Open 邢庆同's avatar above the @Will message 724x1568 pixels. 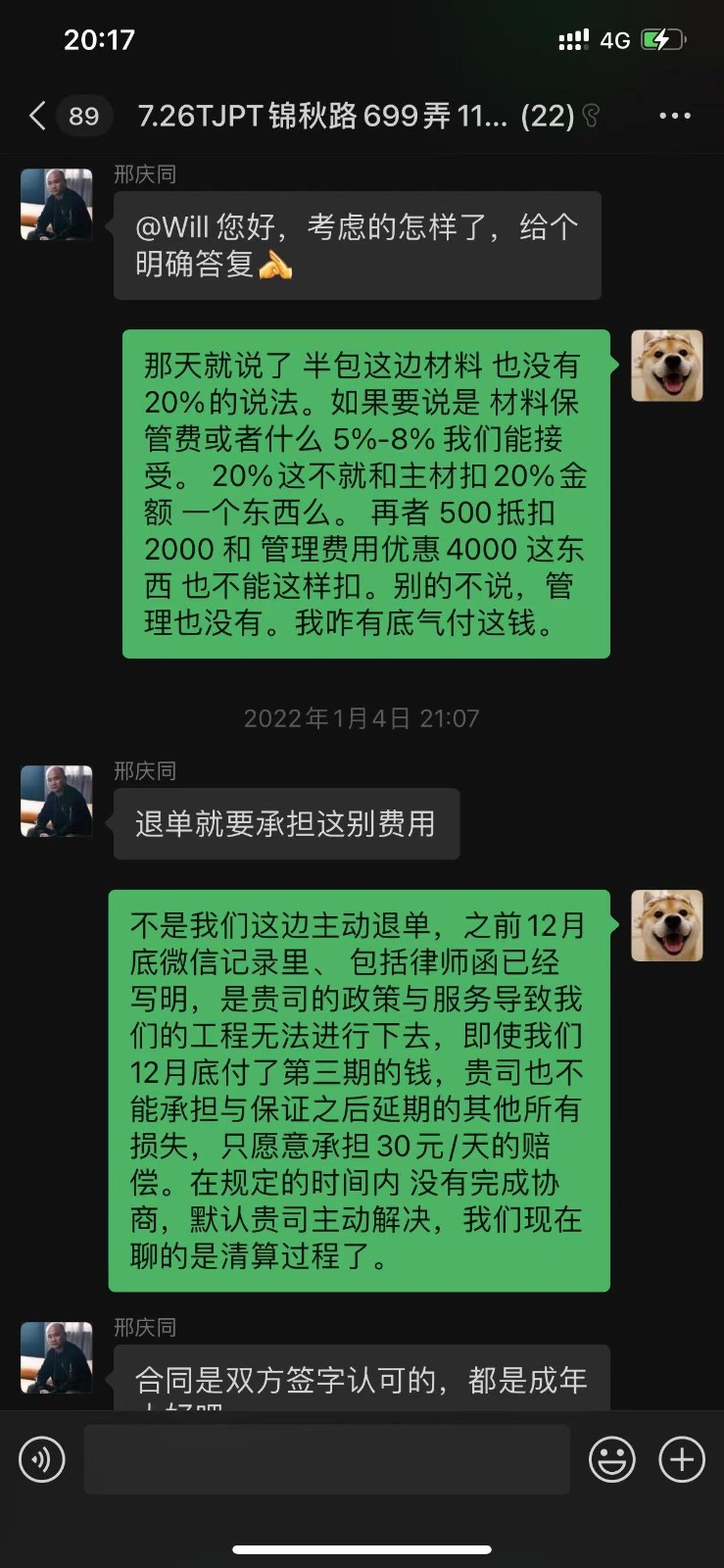pos(57,205)
